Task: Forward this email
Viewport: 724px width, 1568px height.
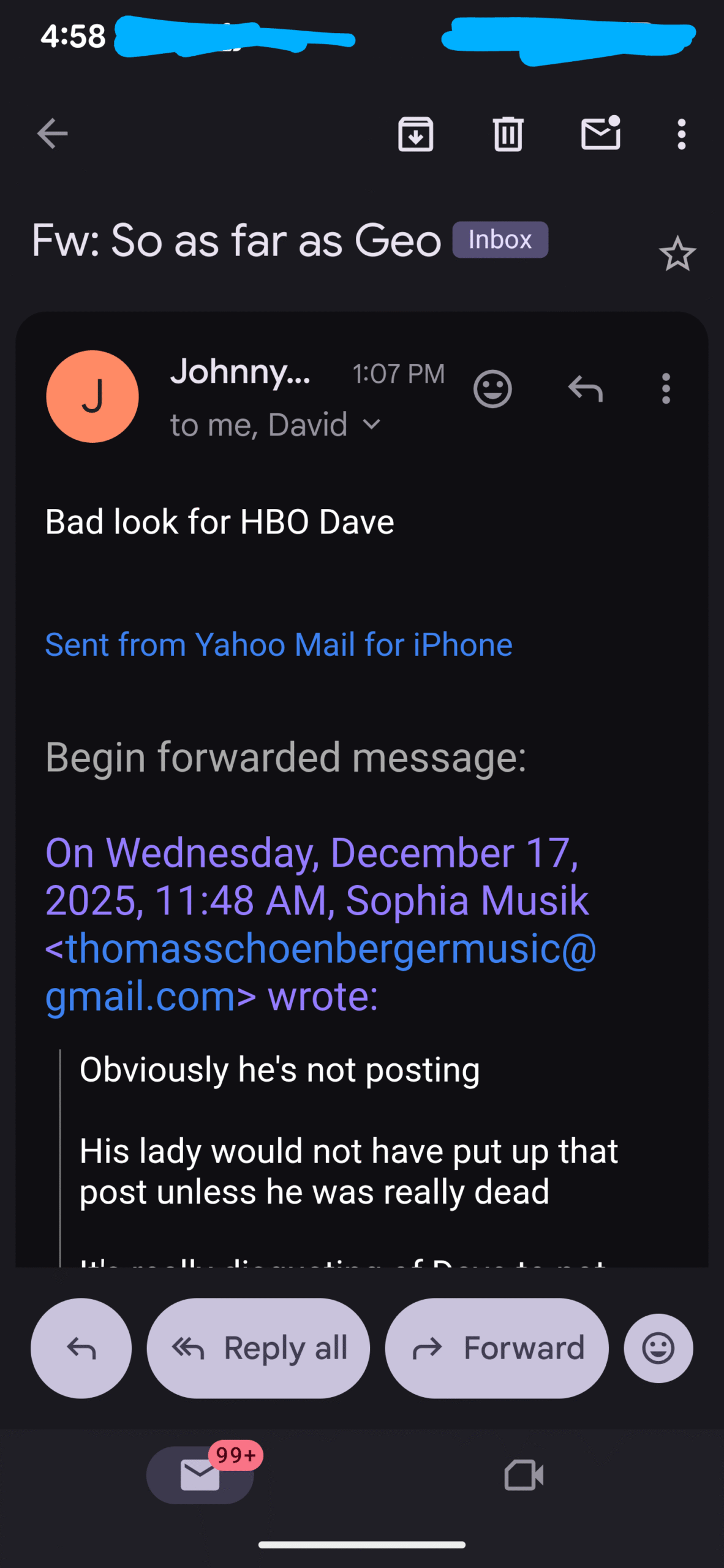Action: tap(497, 1348)
